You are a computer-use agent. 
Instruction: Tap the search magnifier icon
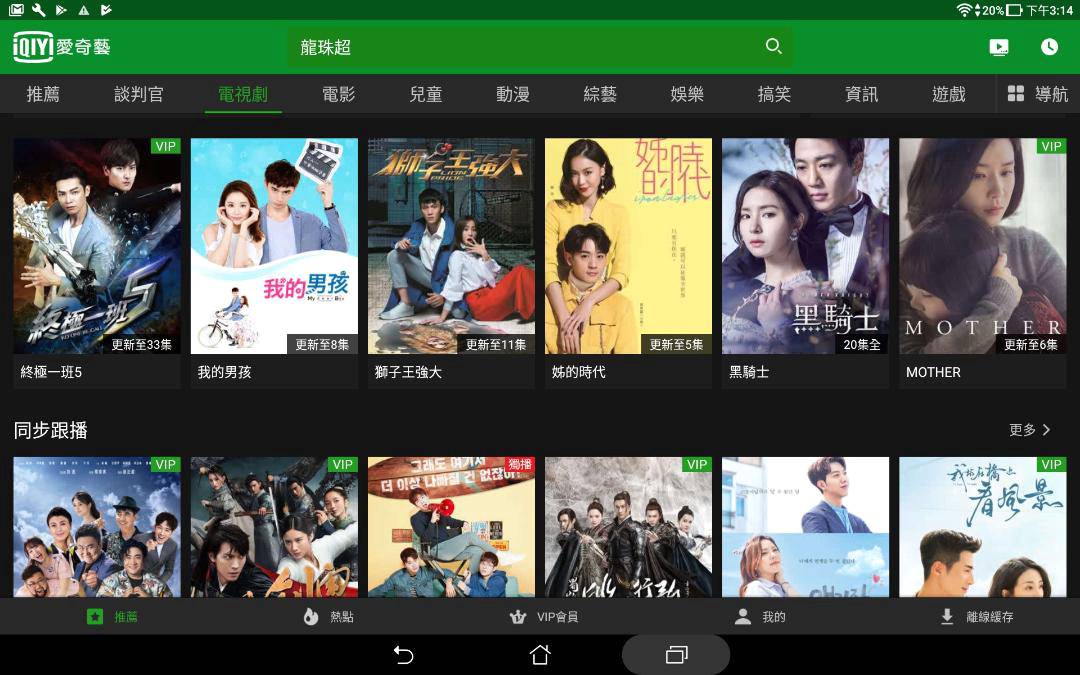pyautogui.click(x=773, y=46)
